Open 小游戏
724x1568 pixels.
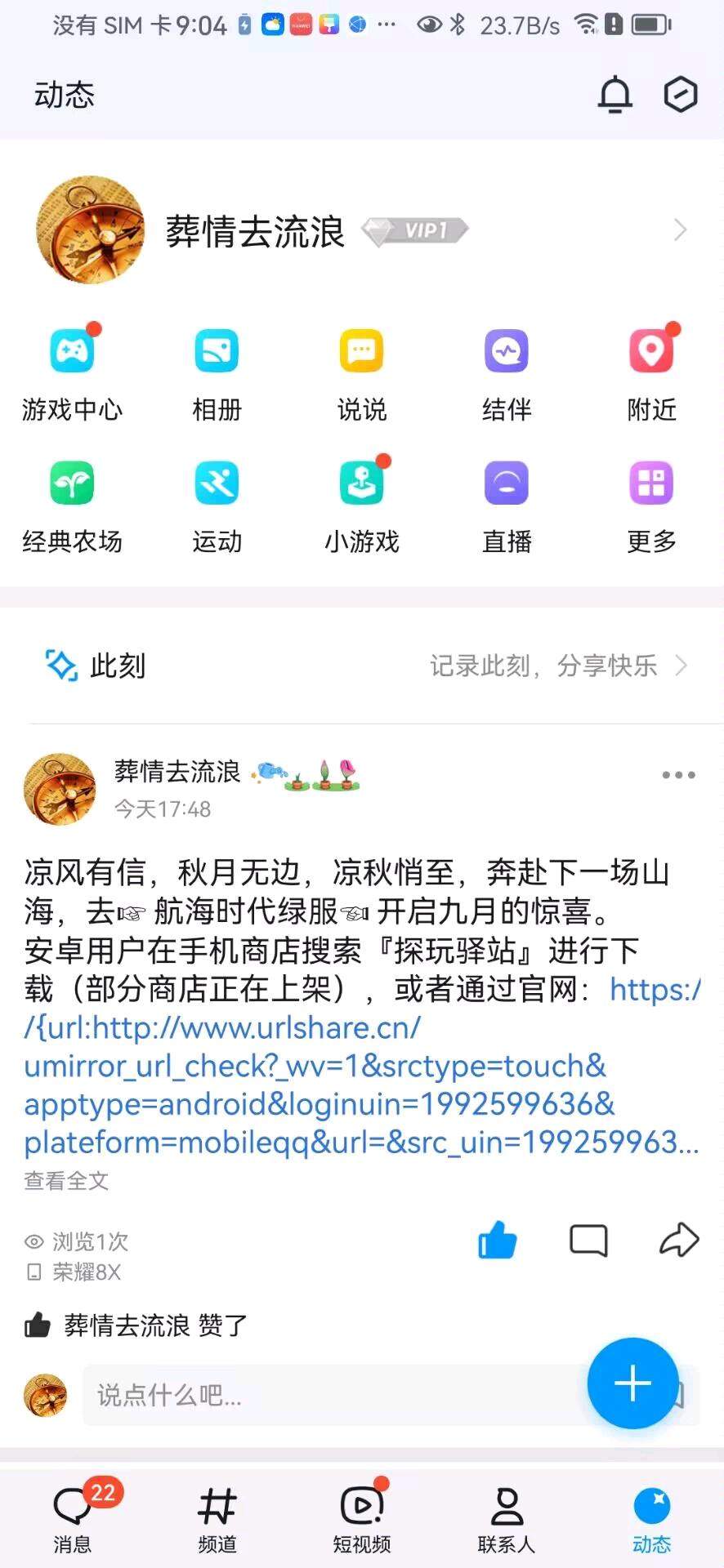(361, 504)
